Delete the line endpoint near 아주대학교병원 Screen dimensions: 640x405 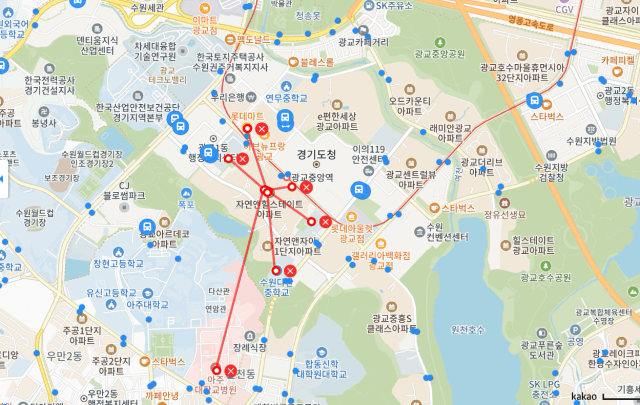click(230, 371)
